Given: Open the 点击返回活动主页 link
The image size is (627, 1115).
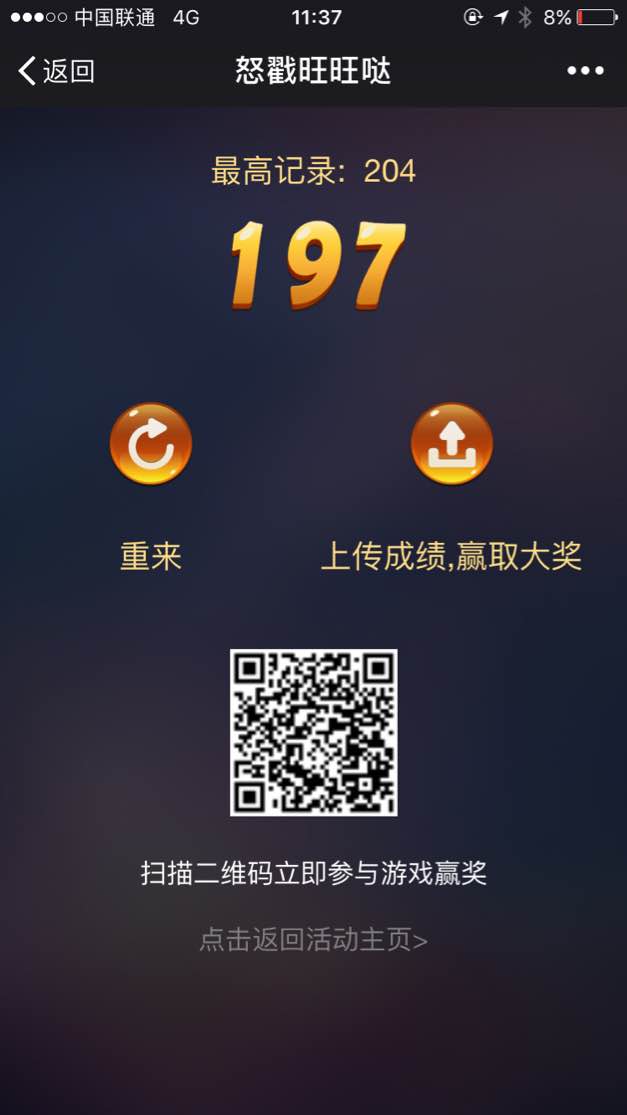Looking at the screenshot, I should point(313,940).
